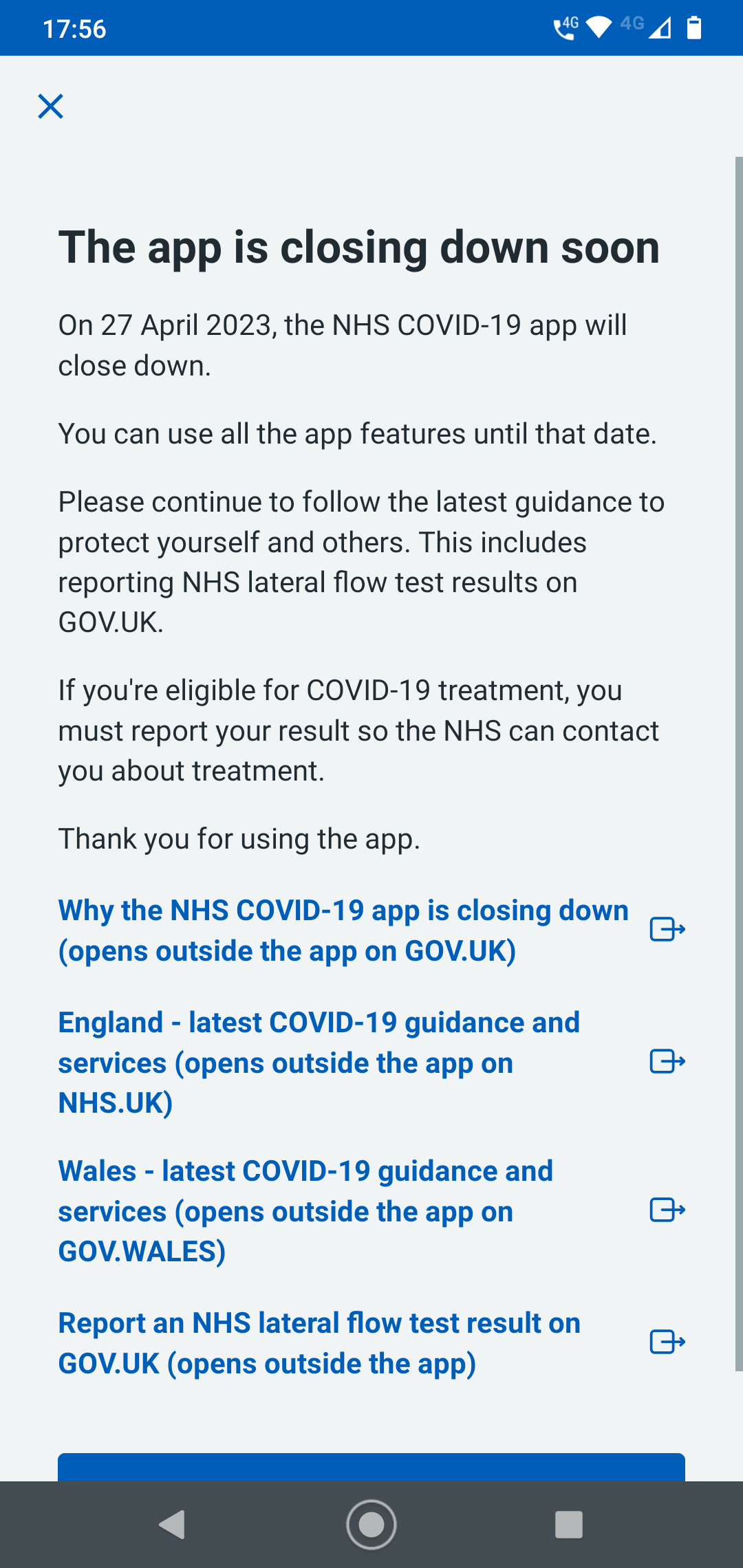
Task: Close the closing down notice
Action: [x=50, y=107]
